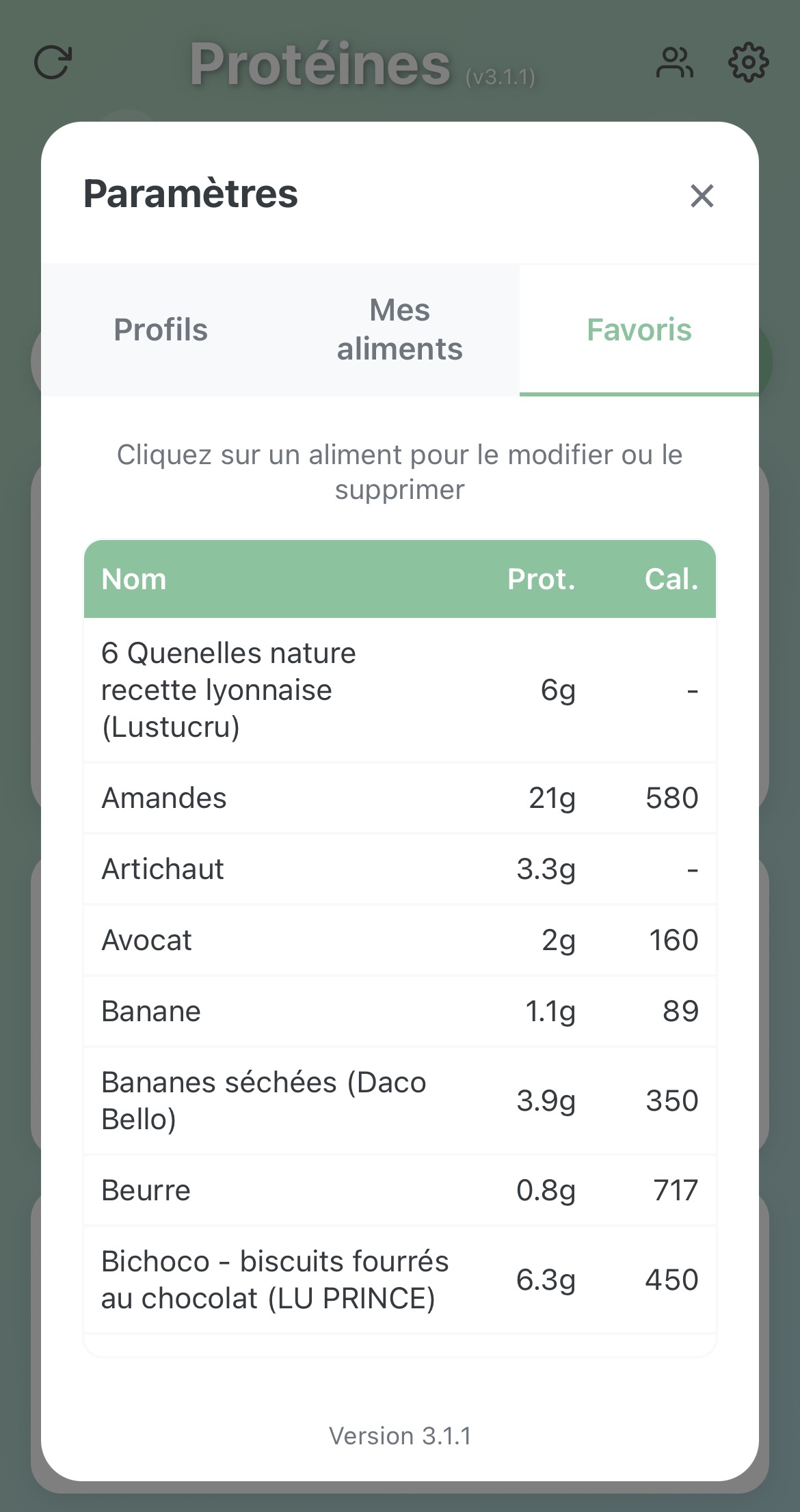800x1512 pixels.
Task: Select the Favoris tab
Action: point(639,330)
